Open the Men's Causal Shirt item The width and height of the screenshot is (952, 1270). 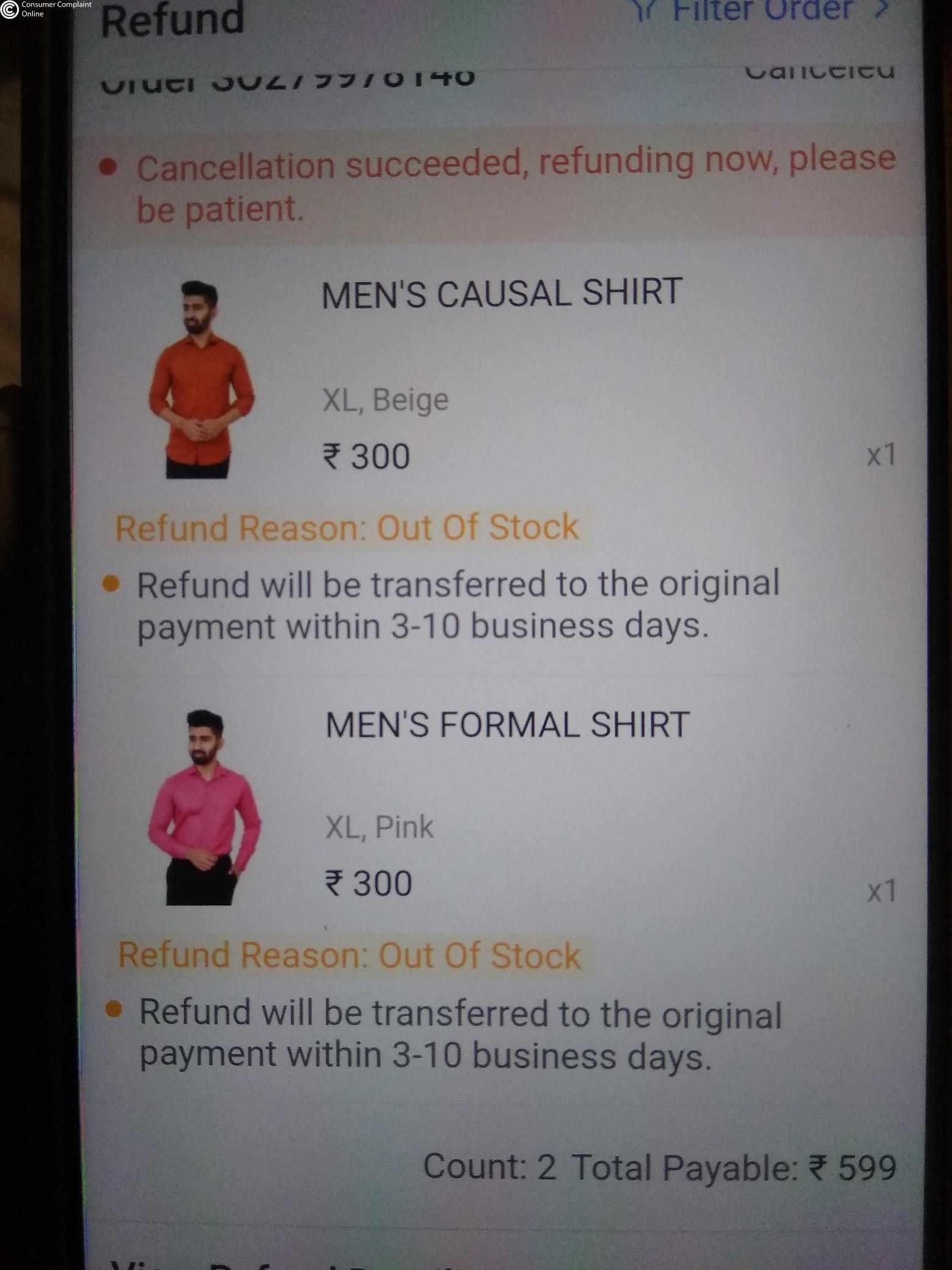pyautogui.click(x=500, y=292)
